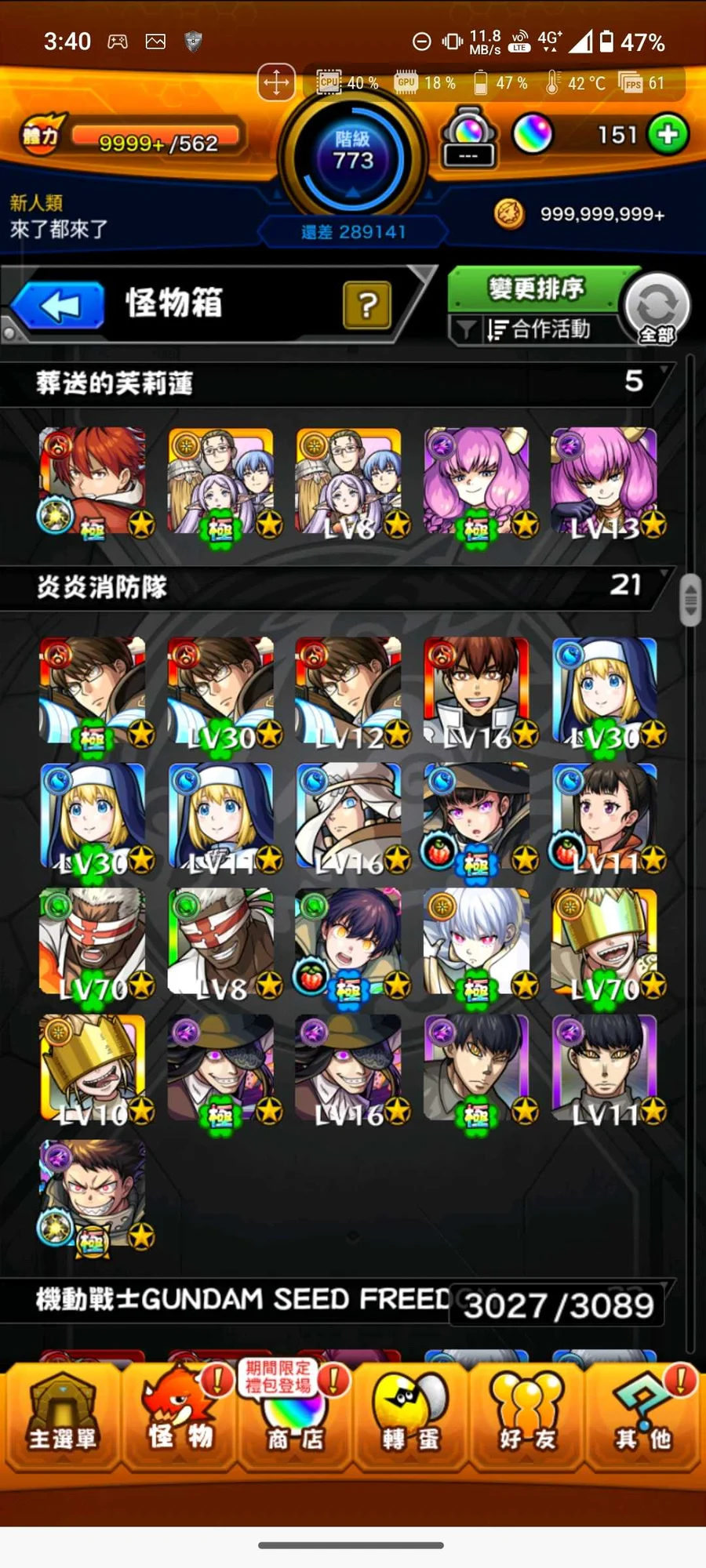Open the 好友 tab
This screenshot has height=1568, width=706.
(x=527, y=1417)
